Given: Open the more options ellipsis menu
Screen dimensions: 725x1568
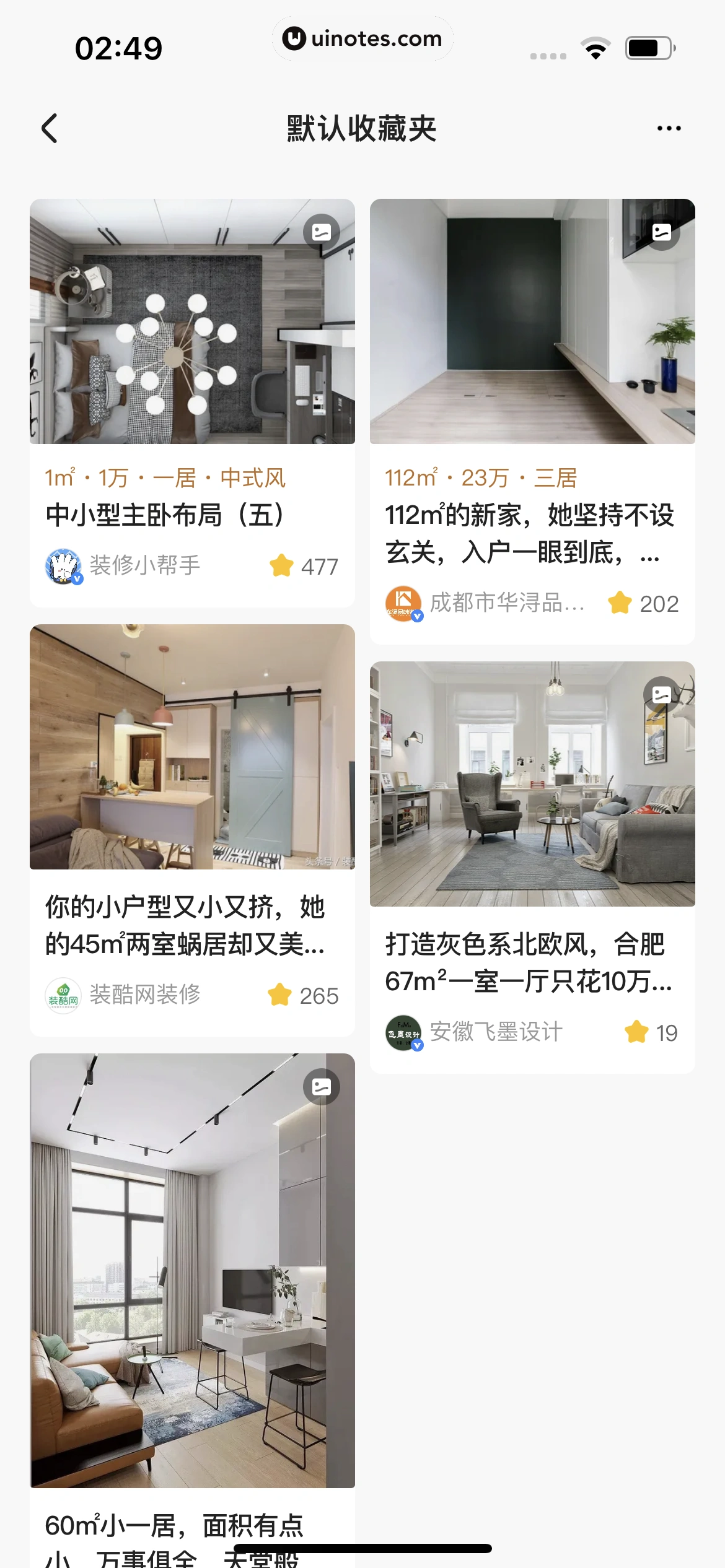Looking at the screenshot, I should (668, 129).
